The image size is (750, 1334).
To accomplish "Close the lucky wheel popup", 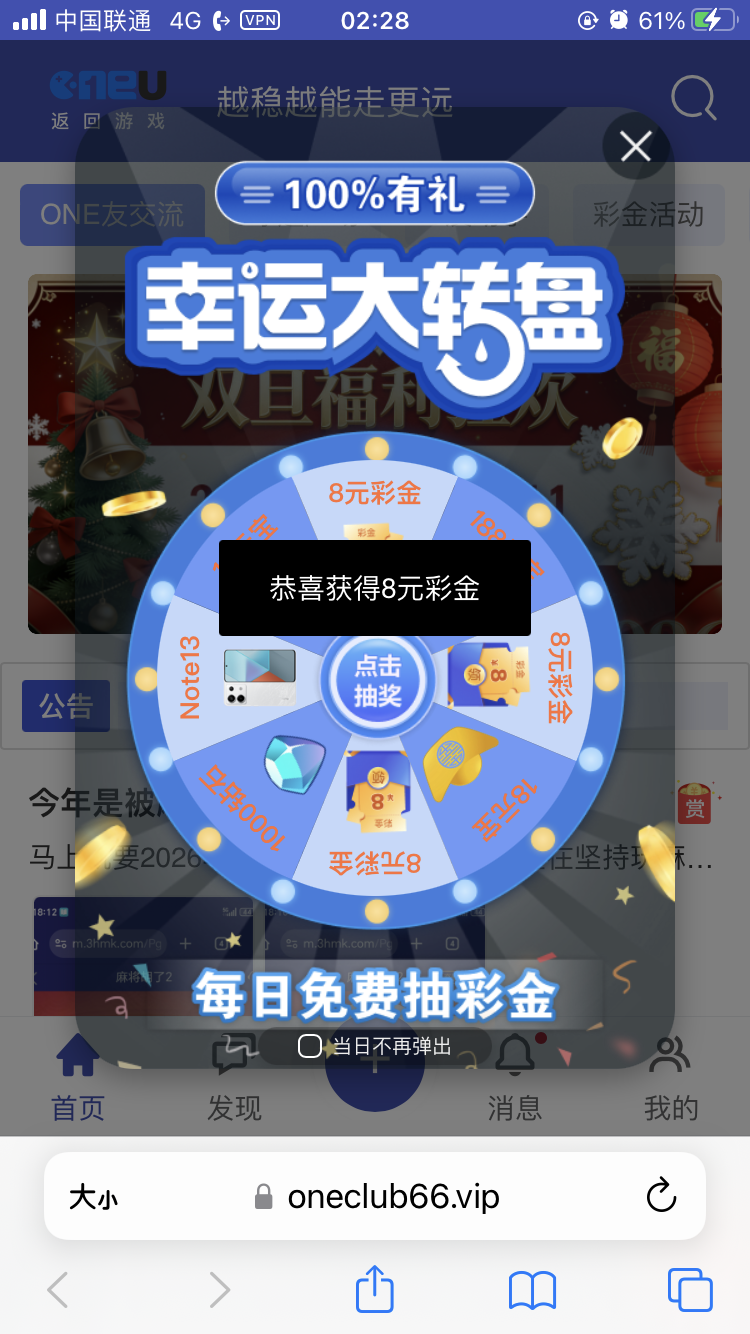I will click(635, 148).
